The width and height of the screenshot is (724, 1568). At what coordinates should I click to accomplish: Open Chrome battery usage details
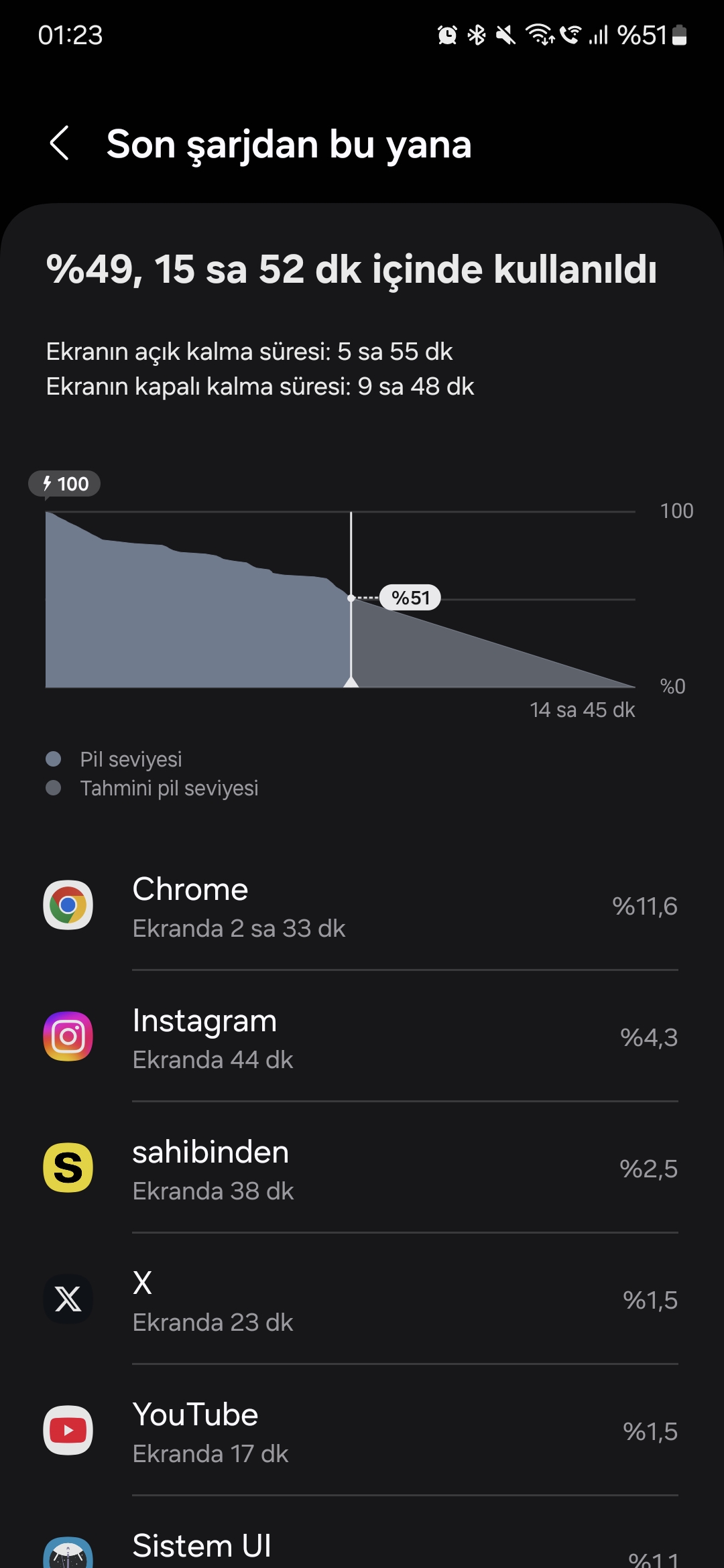(362, 906)
